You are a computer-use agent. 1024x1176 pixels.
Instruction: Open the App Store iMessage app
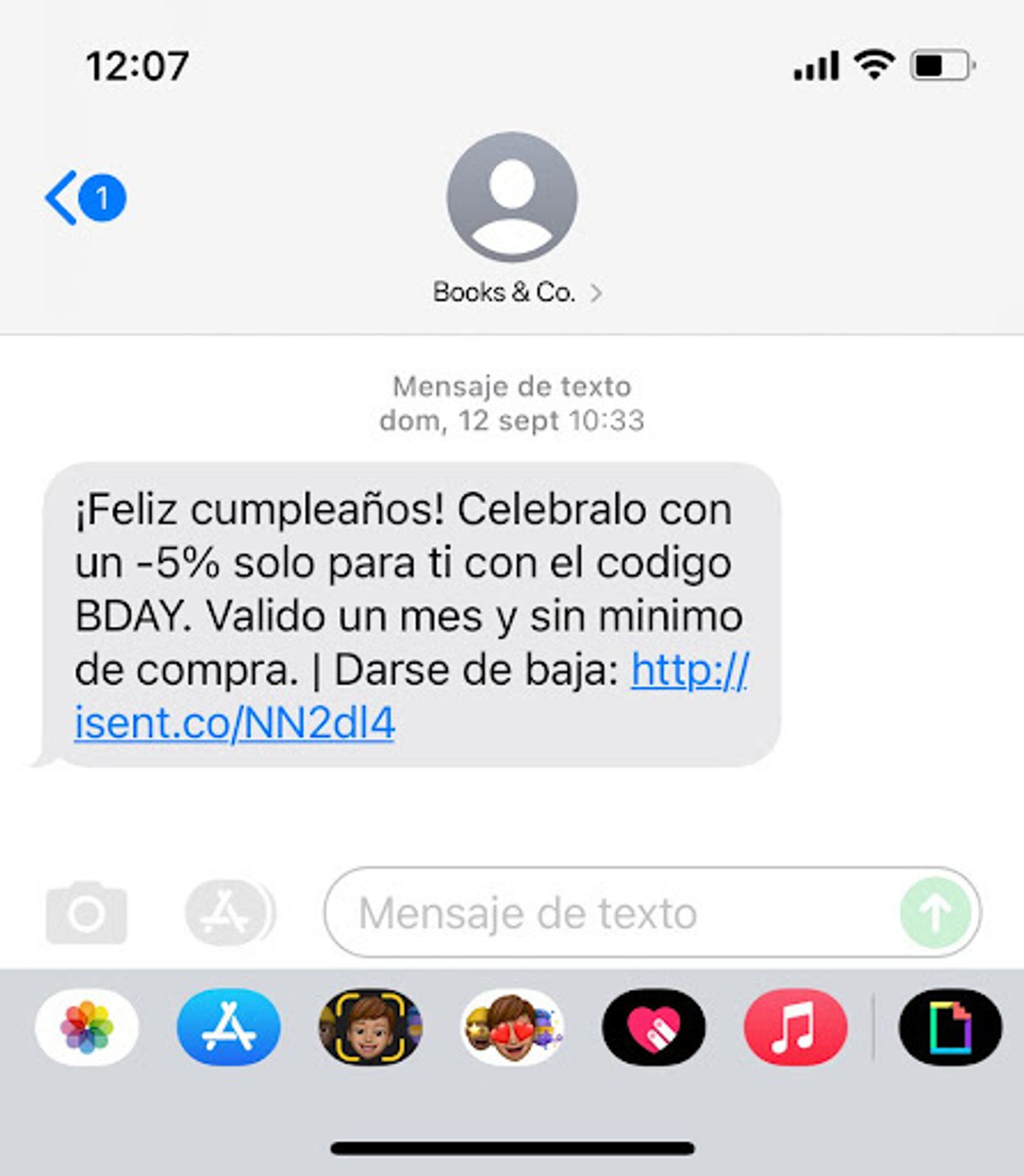(x=229, y=1027)
